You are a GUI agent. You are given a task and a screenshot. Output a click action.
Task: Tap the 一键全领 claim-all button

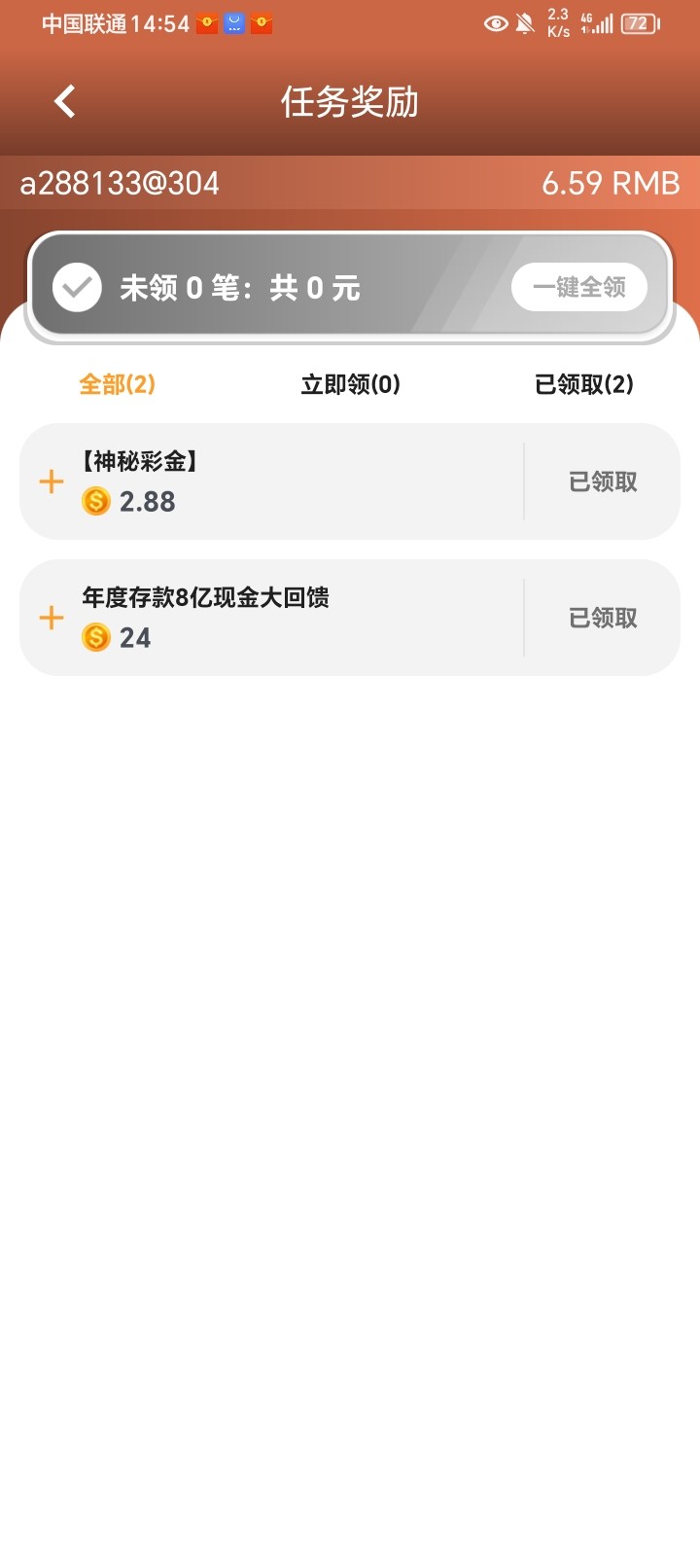pos(578,287)
